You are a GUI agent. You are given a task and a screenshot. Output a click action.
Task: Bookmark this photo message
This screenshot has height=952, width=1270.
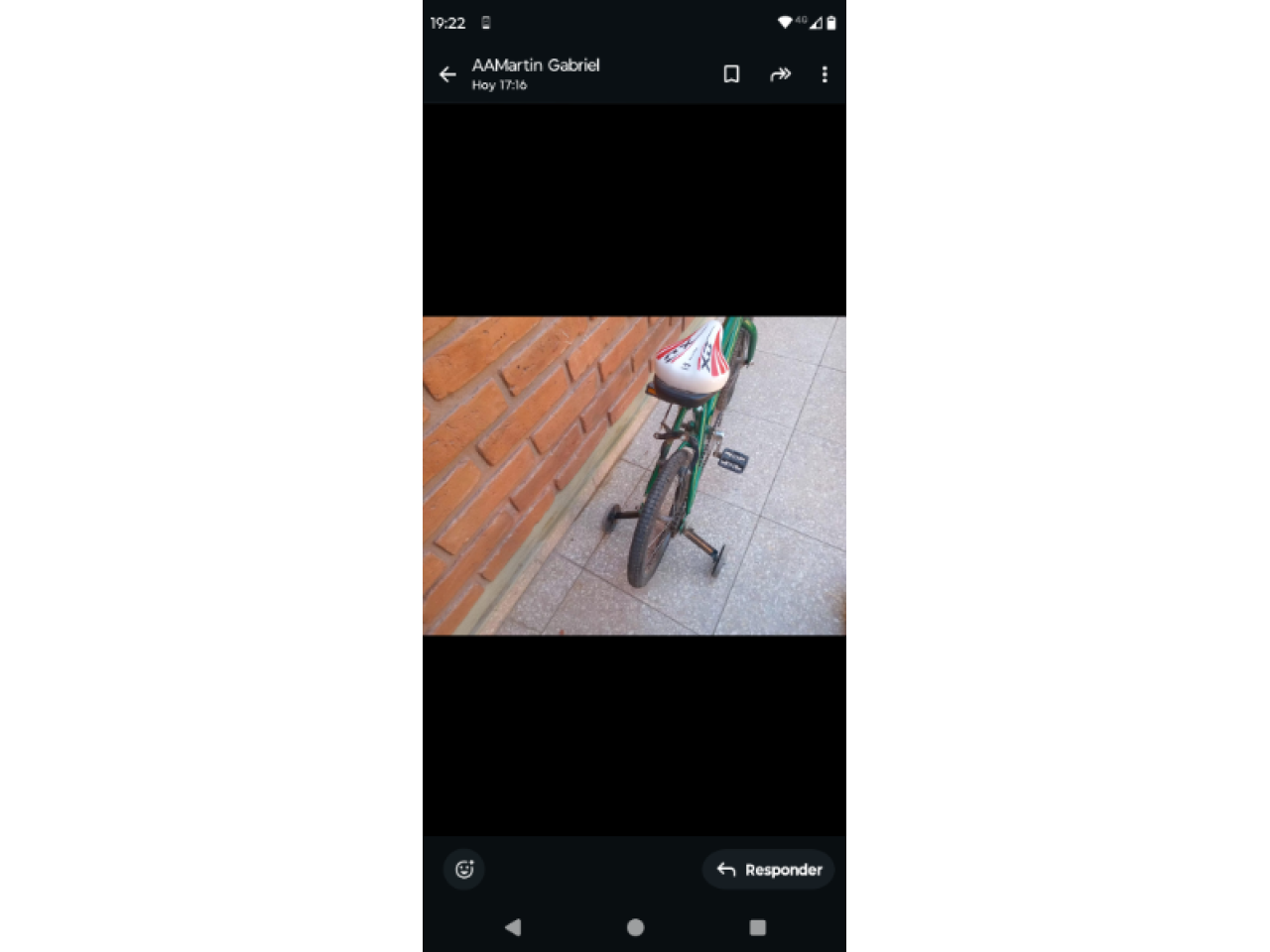click(x=731, y=74)
